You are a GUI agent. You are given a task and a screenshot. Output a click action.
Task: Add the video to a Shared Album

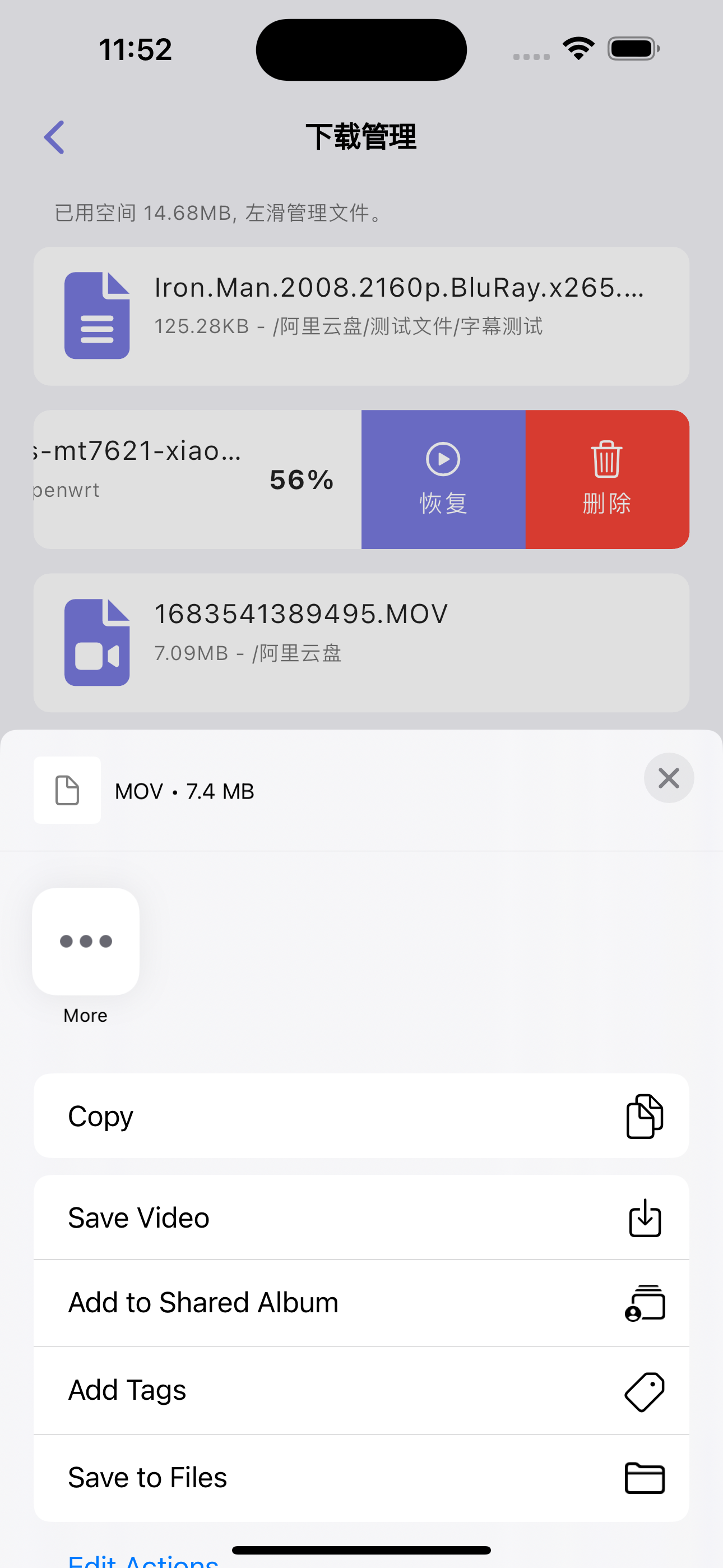[361, 1303]
